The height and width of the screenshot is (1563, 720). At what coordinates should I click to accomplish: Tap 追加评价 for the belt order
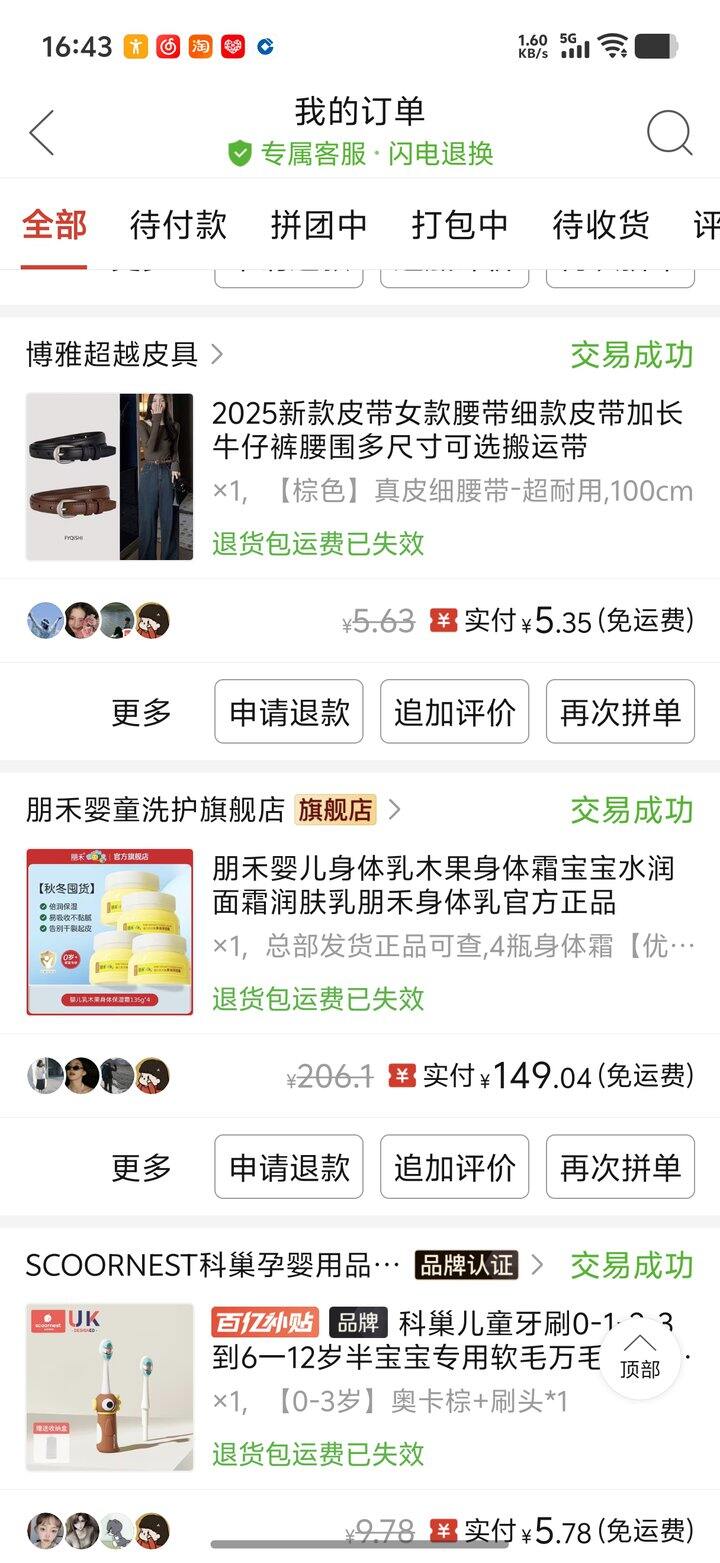[454, 712]
